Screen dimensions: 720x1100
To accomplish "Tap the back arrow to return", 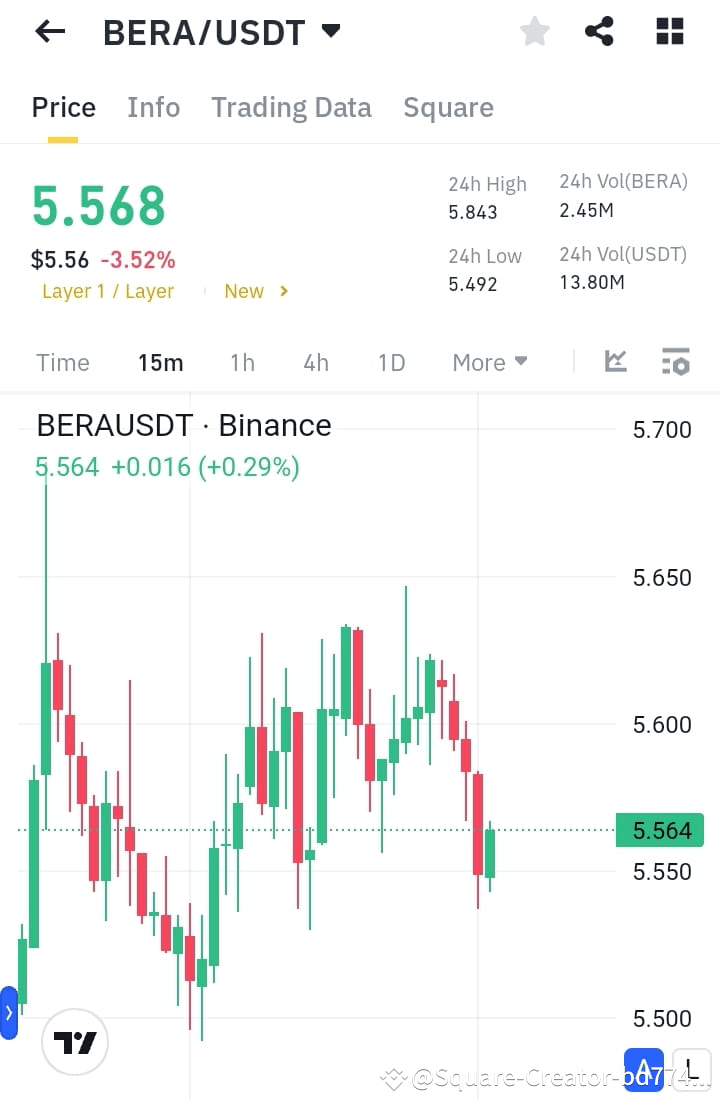I will tap(49, 31).
